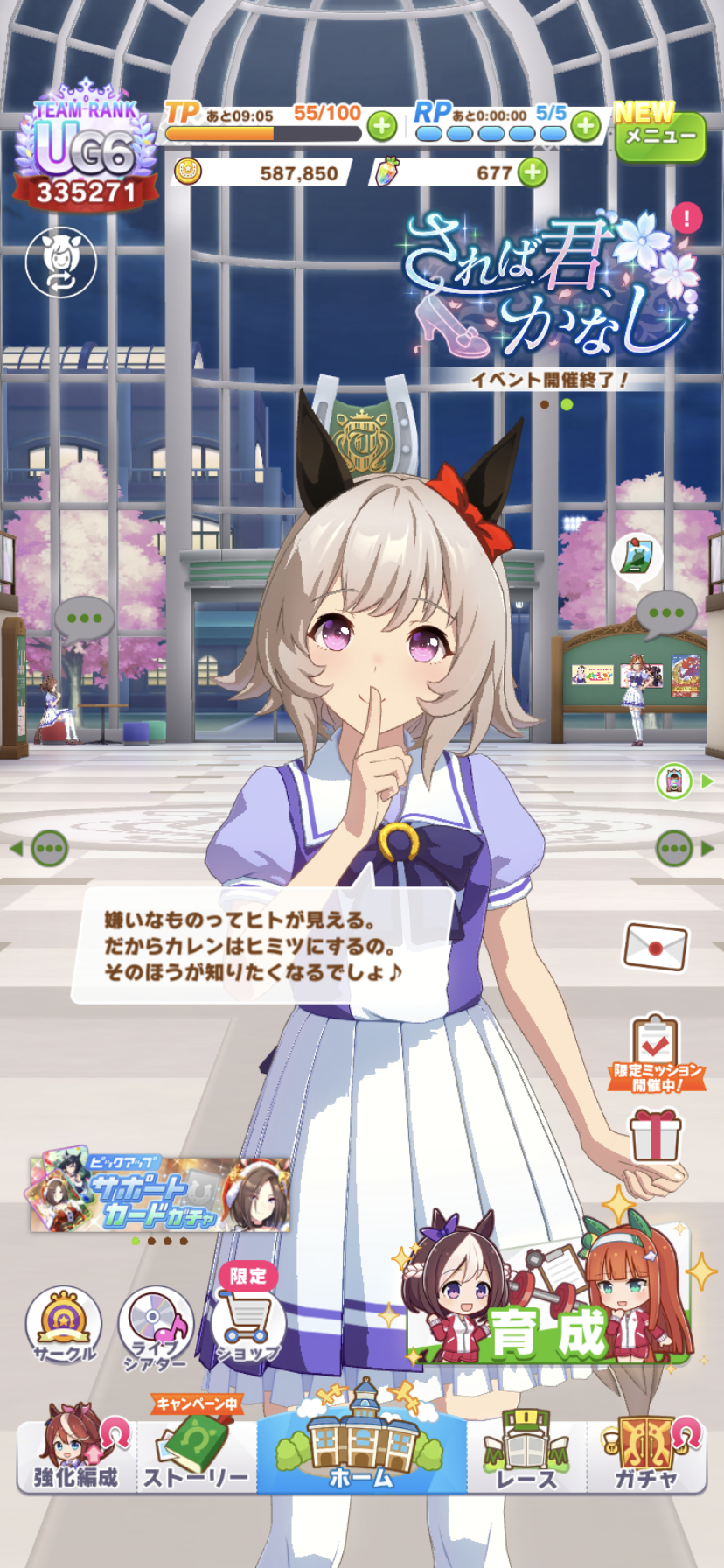The width and height of the screenshot is (724, 1568).
Task: Open the gift box presents
Action: tap(655, 1134)
